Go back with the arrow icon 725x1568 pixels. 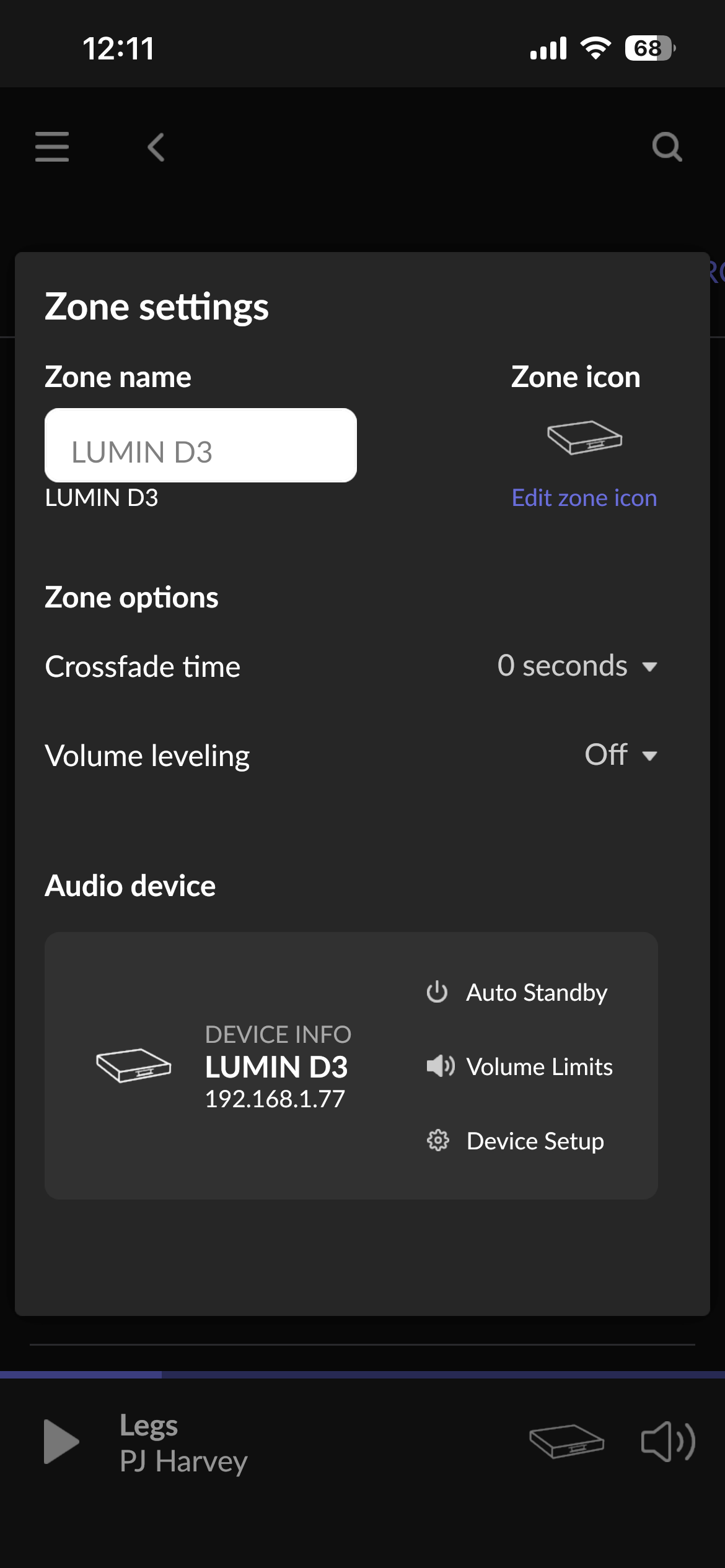click(x=156, y=147)
